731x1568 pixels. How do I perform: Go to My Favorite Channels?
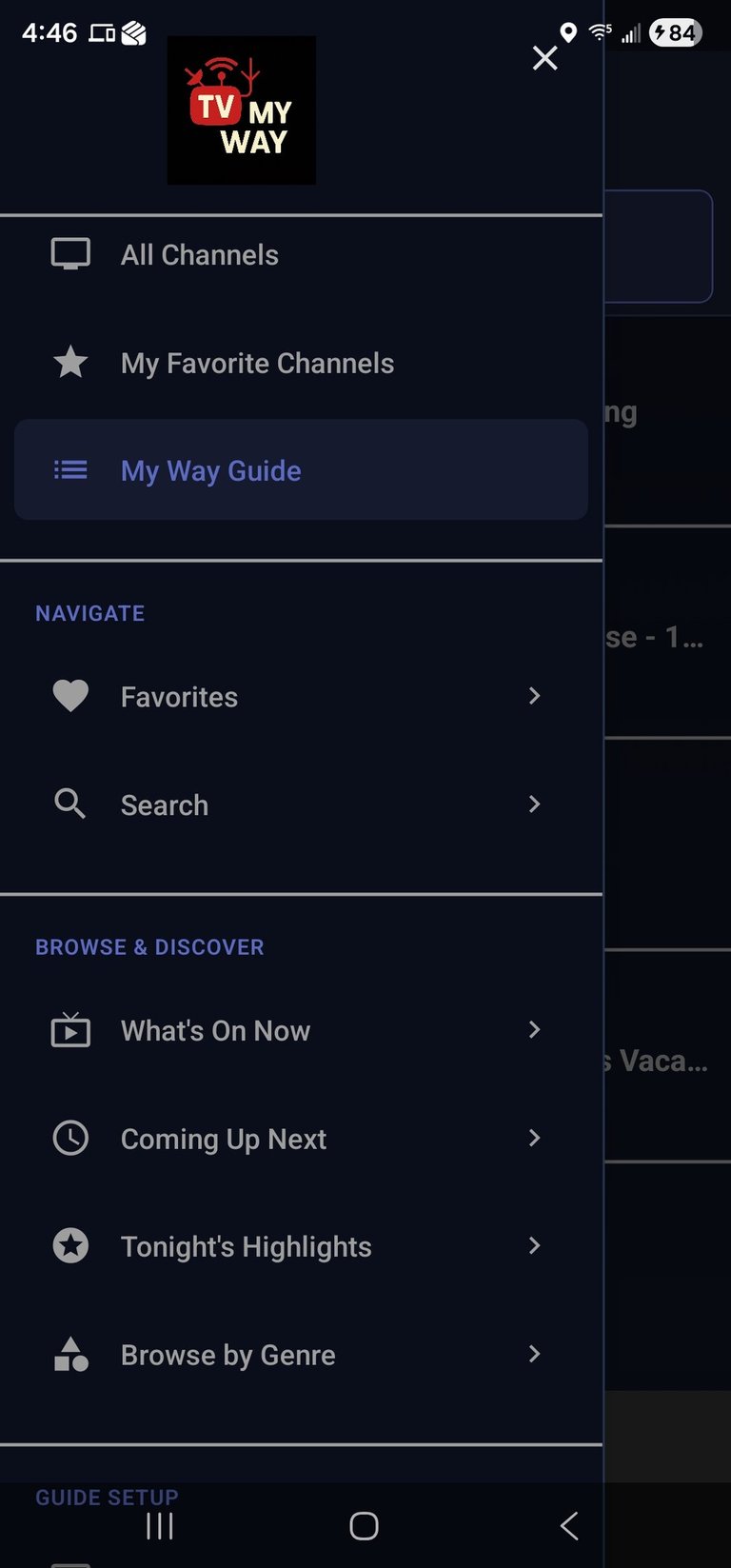tap(257, 364)
